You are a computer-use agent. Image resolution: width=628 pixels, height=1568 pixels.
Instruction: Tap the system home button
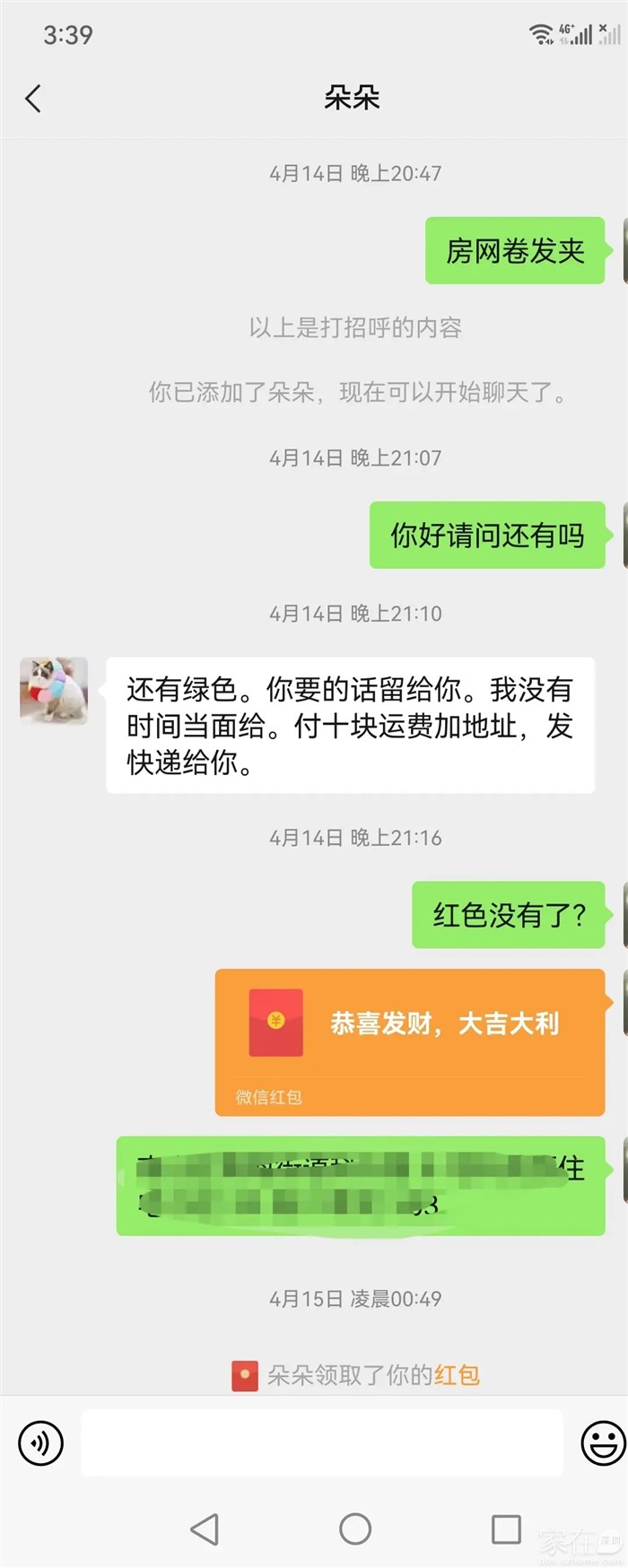(x=355, y=1529)
